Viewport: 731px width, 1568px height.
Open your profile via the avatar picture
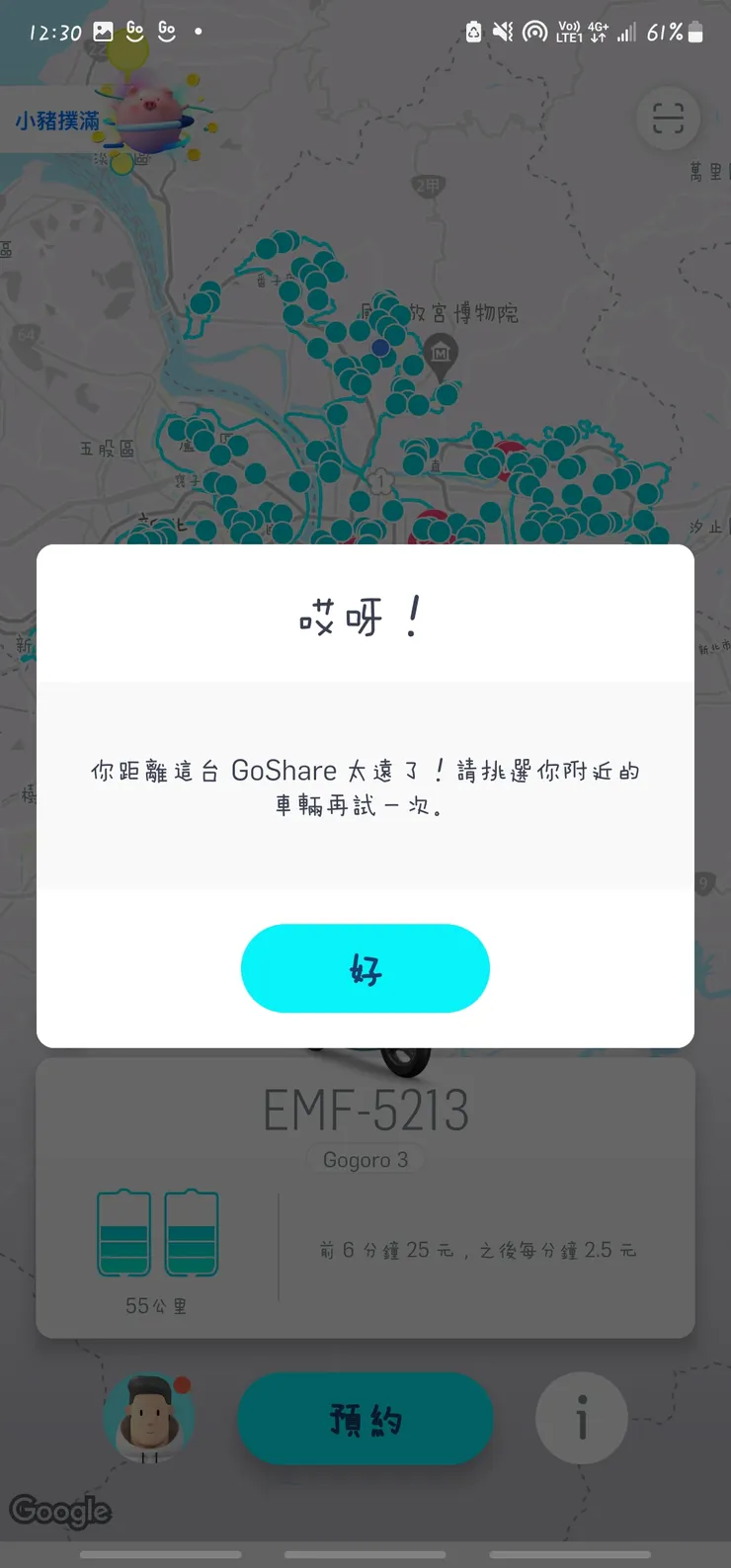[x=149, y=1418]
